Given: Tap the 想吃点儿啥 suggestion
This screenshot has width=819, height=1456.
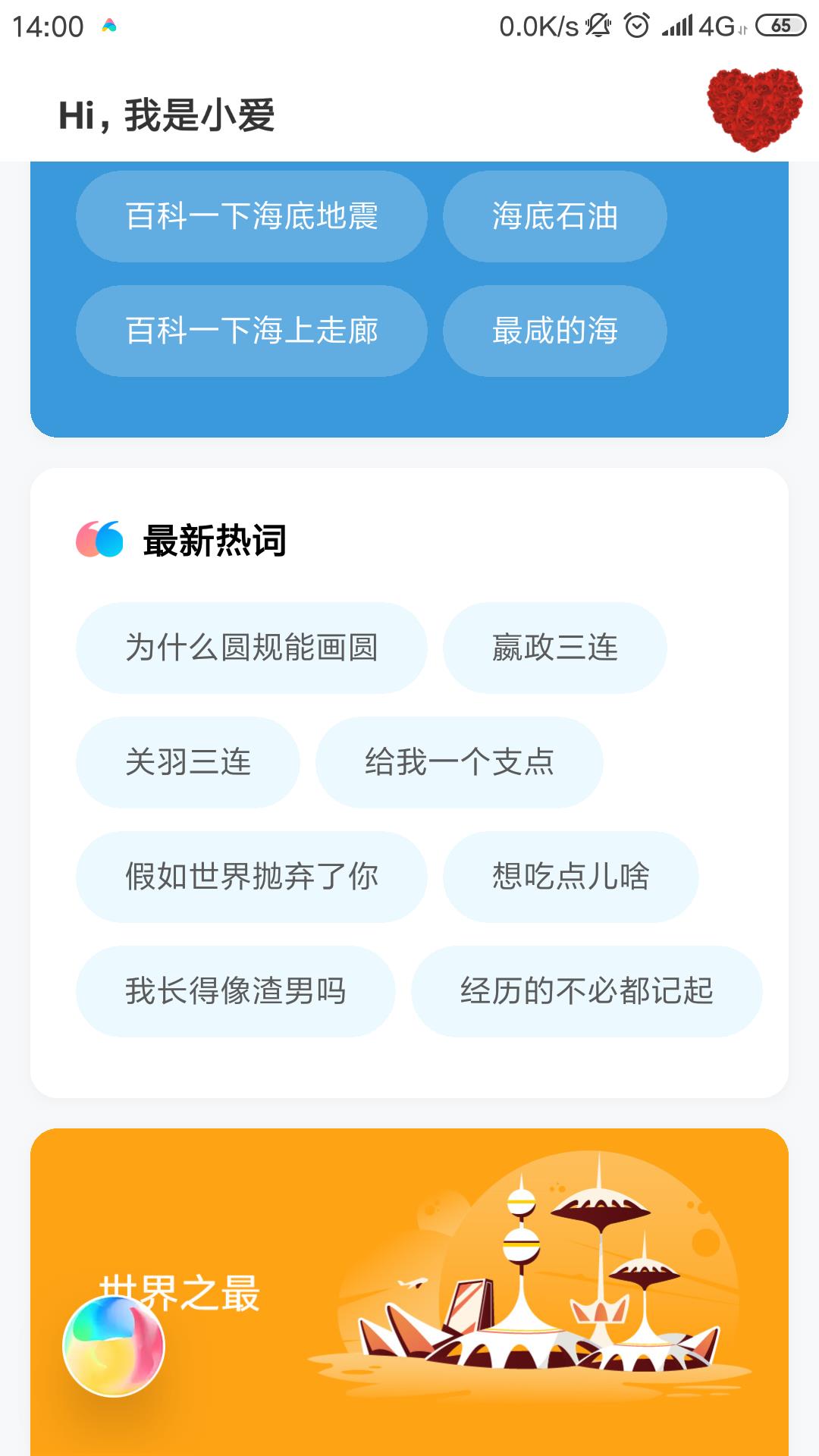Looking at the screenshot, I should pos(570,876).
